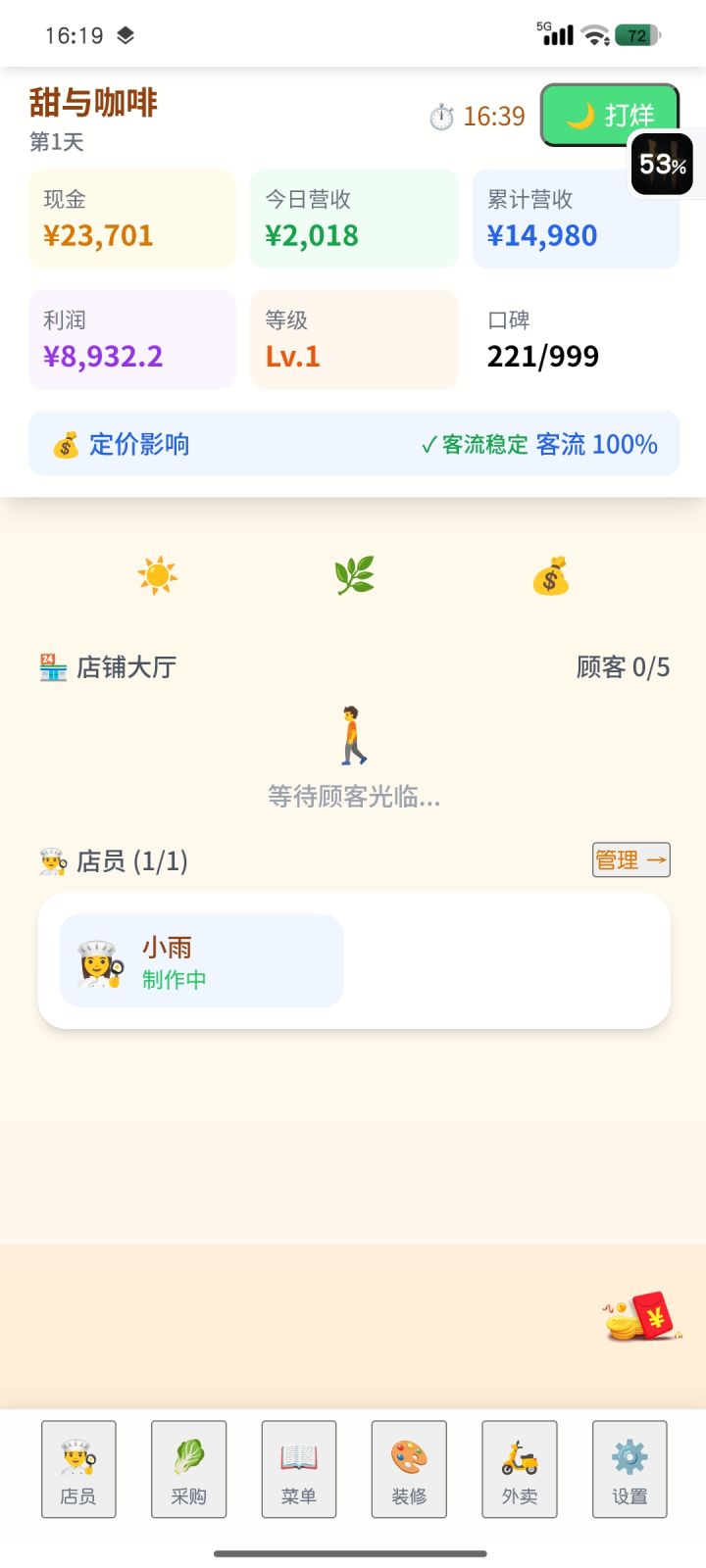Click the money bag icon above the hall

click(551, 575)
